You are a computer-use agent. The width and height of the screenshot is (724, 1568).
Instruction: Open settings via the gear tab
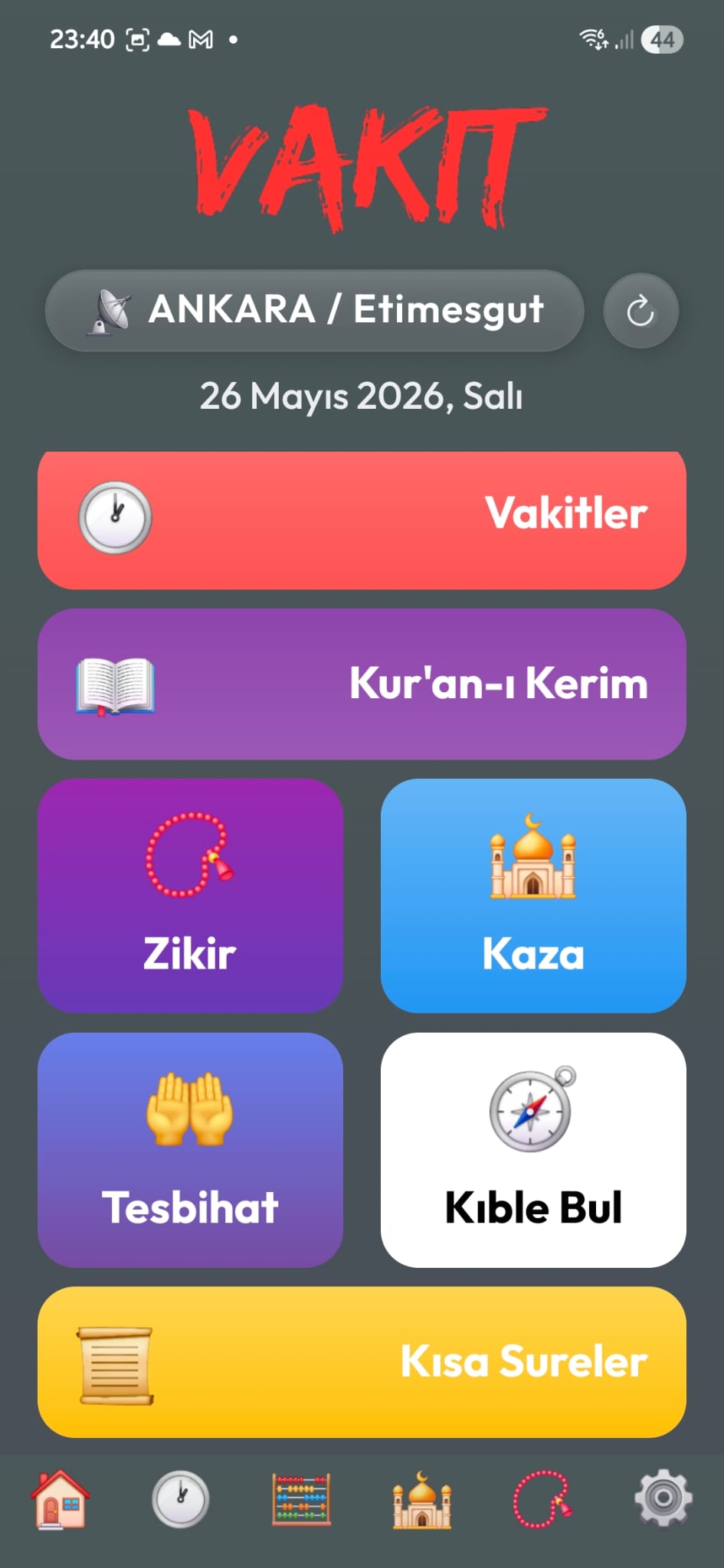click(x=663, y=1498)
